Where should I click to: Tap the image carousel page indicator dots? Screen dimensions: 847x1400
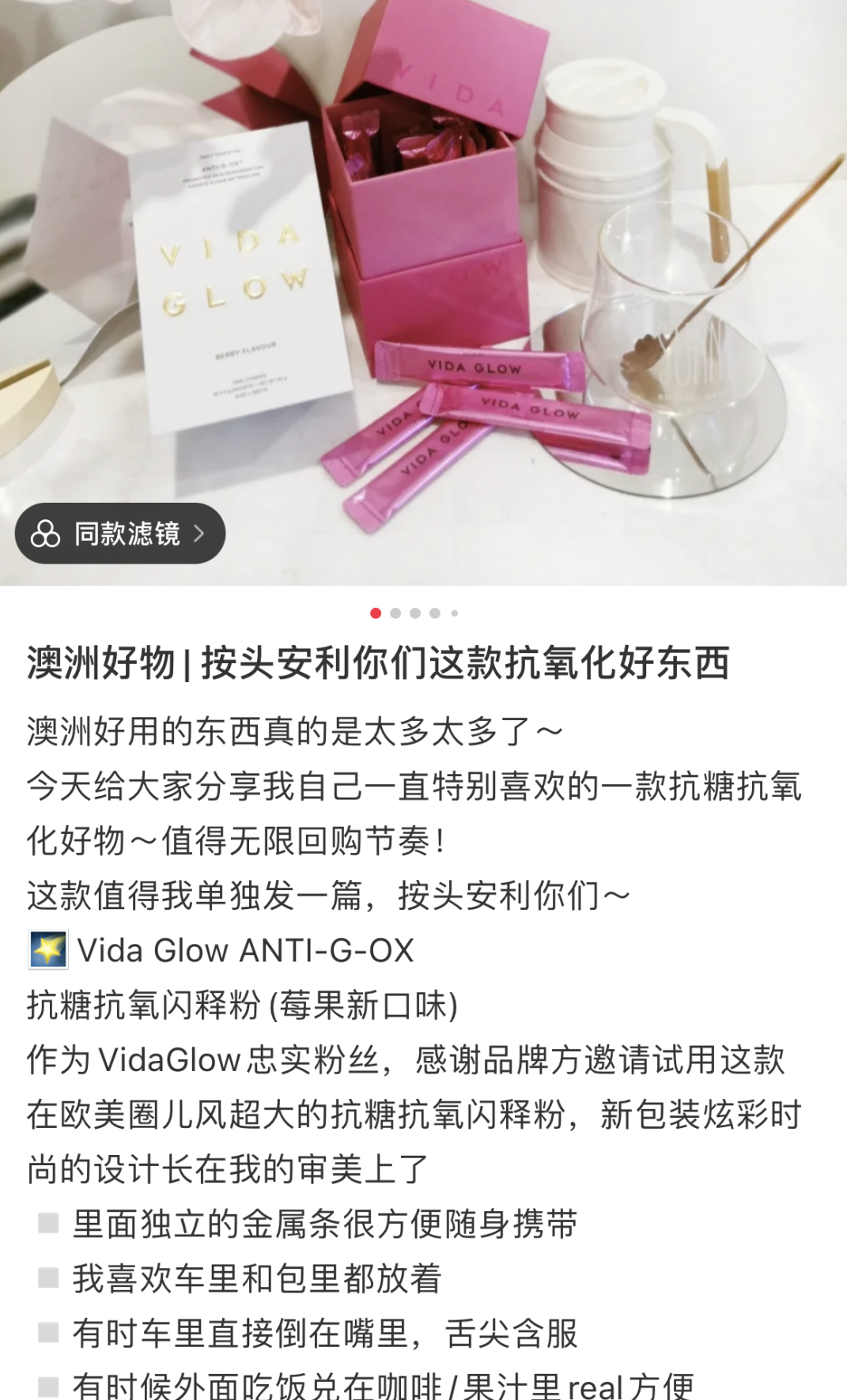pyautogui.click(x=414, y=613)
